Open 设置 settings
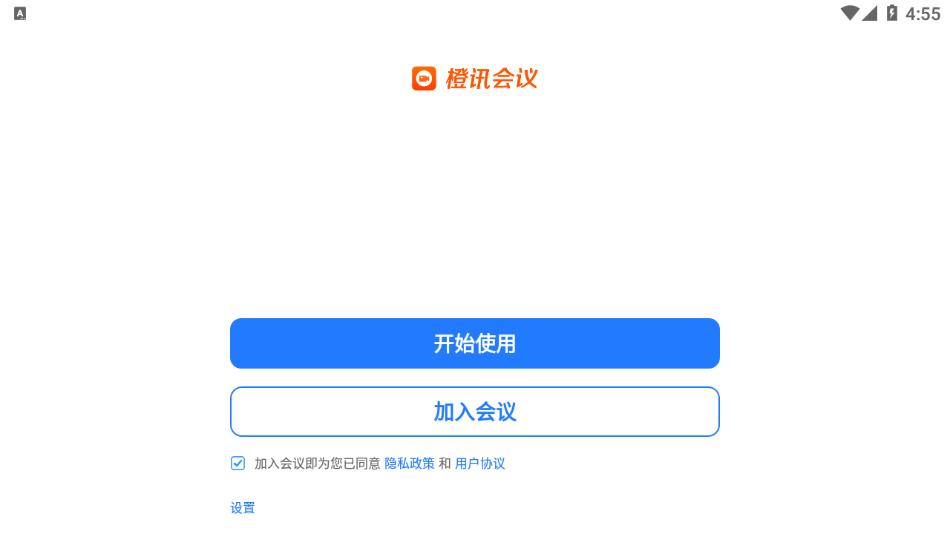 point(243,507)
